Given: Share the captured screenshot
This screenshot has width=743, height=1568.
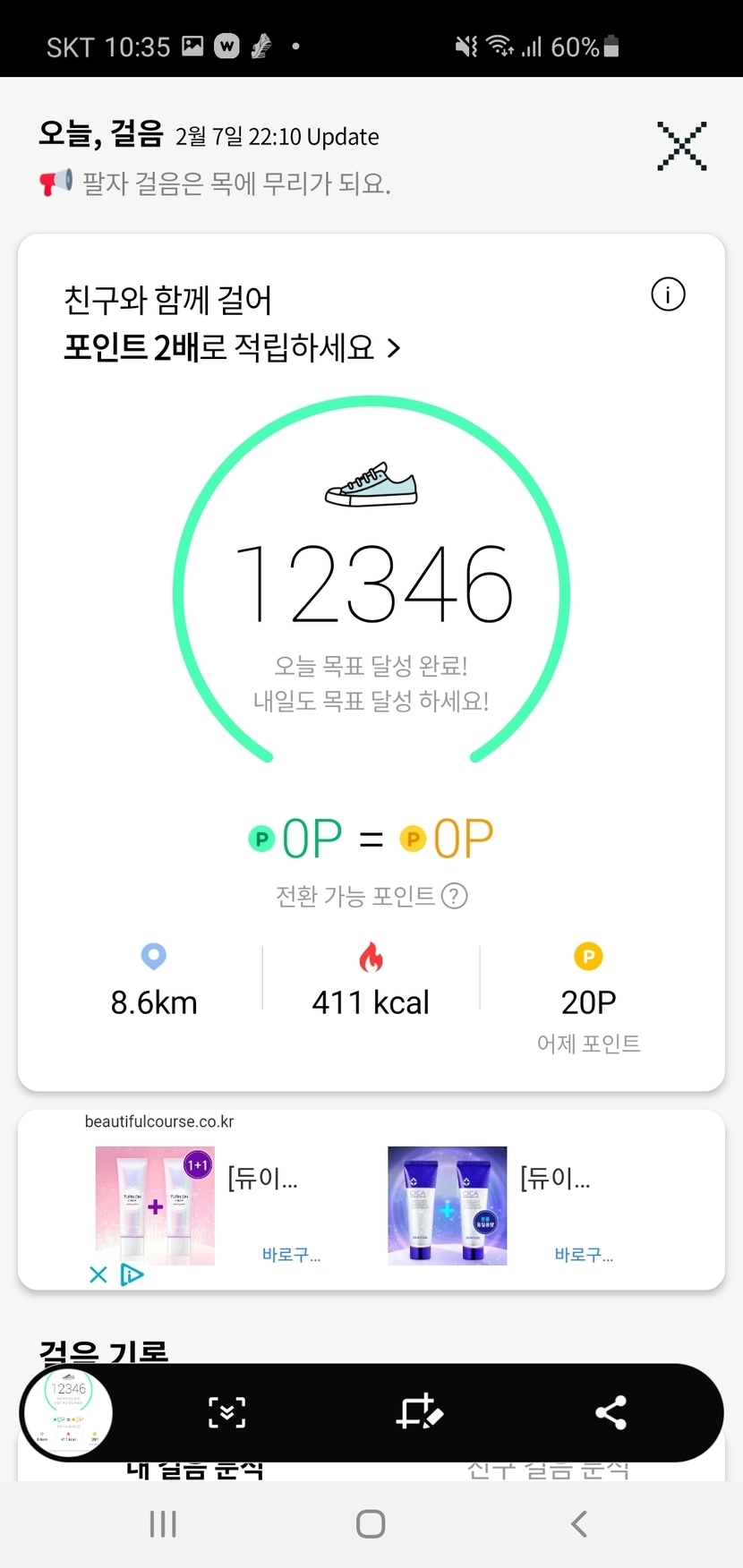Looking at the screenshot, I should coord(611,1412).
